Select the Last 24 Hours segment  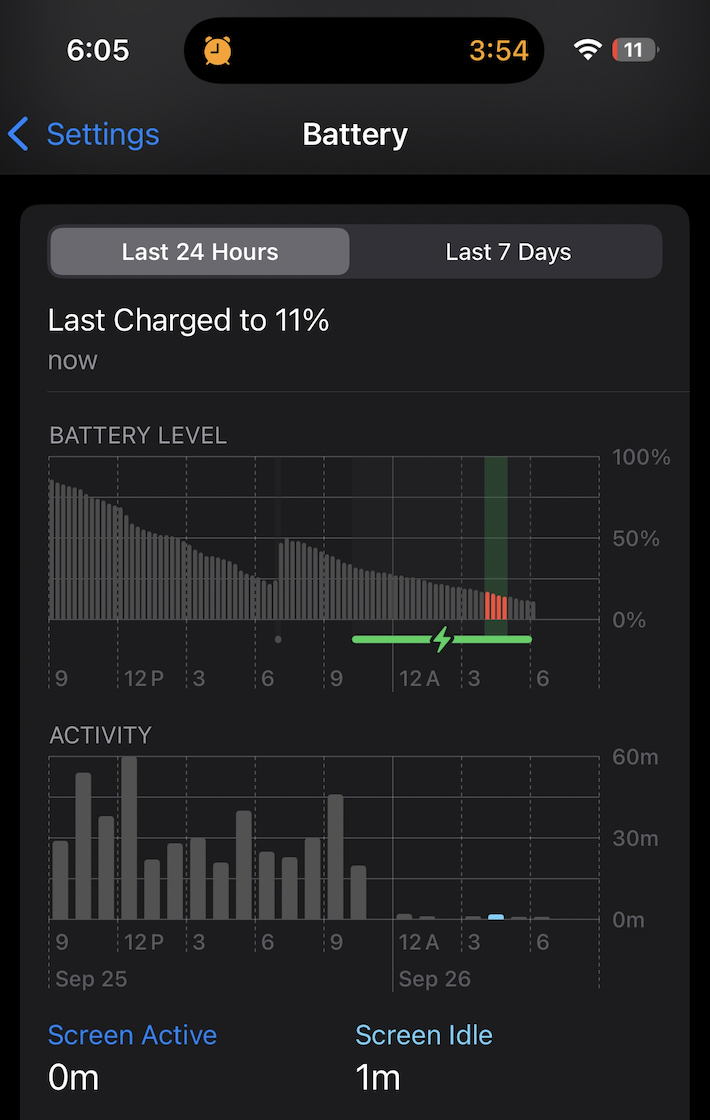200,252
